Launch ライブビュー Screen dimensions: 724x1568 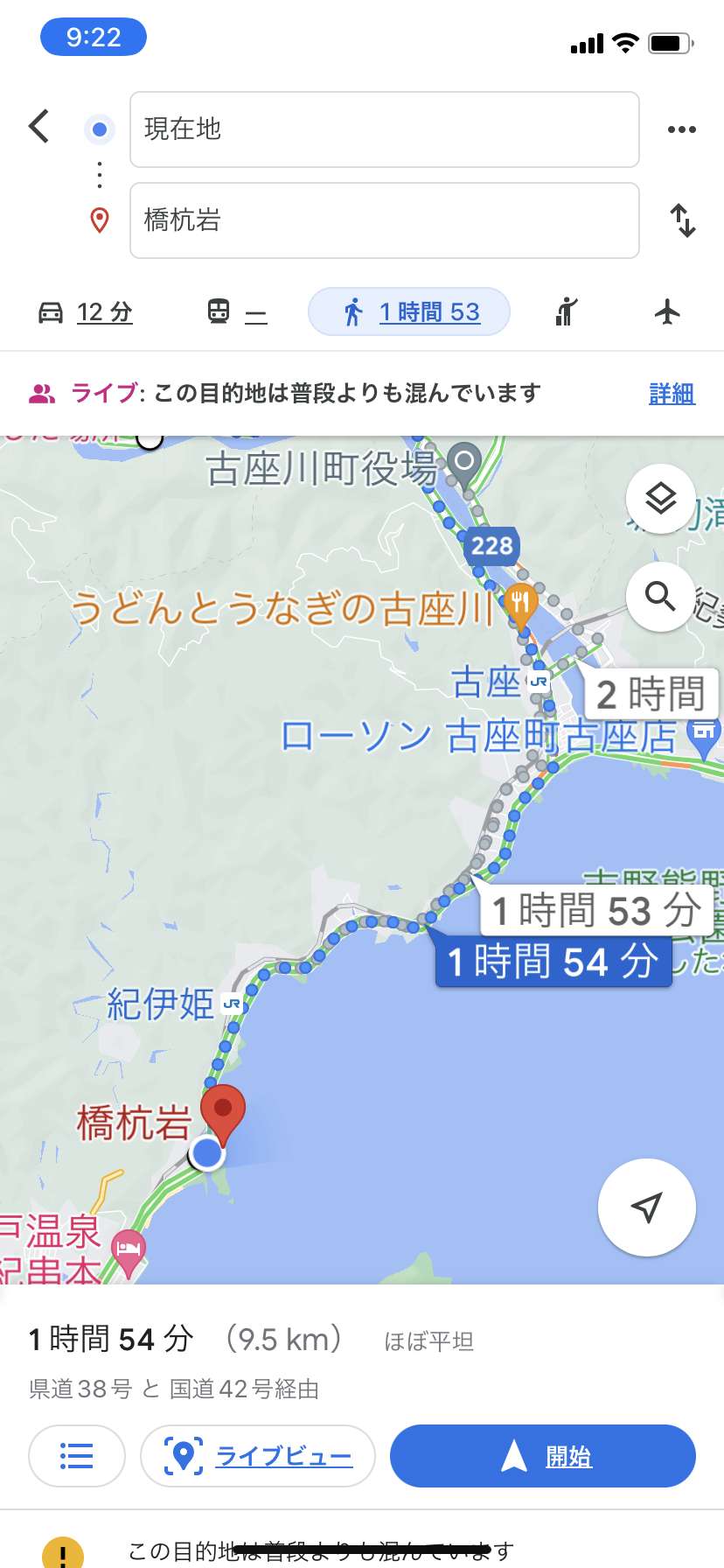coord(258,1456)
